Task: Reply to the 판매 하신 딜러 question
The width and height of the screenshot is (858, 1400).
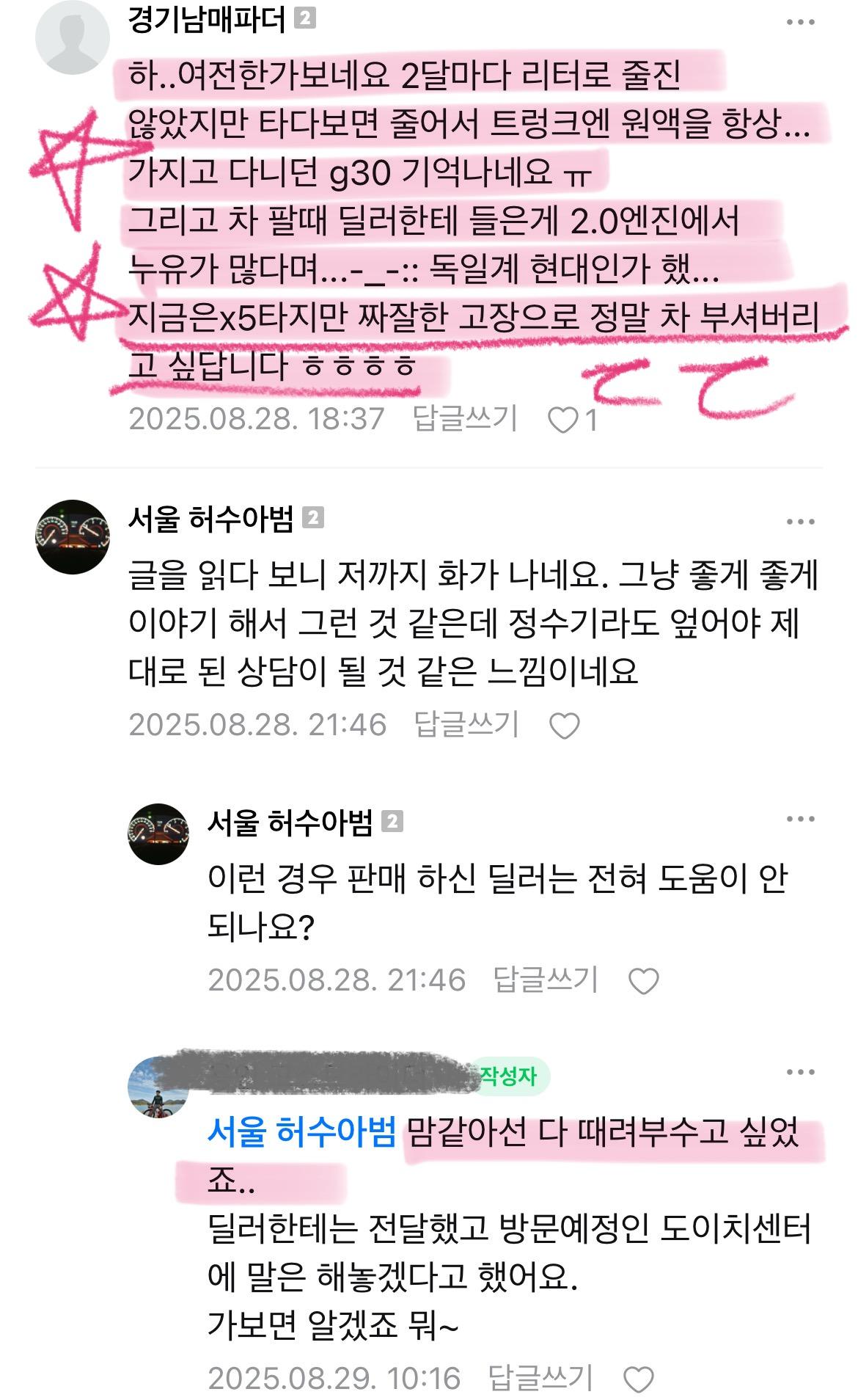Action: [x=546, y=980]
